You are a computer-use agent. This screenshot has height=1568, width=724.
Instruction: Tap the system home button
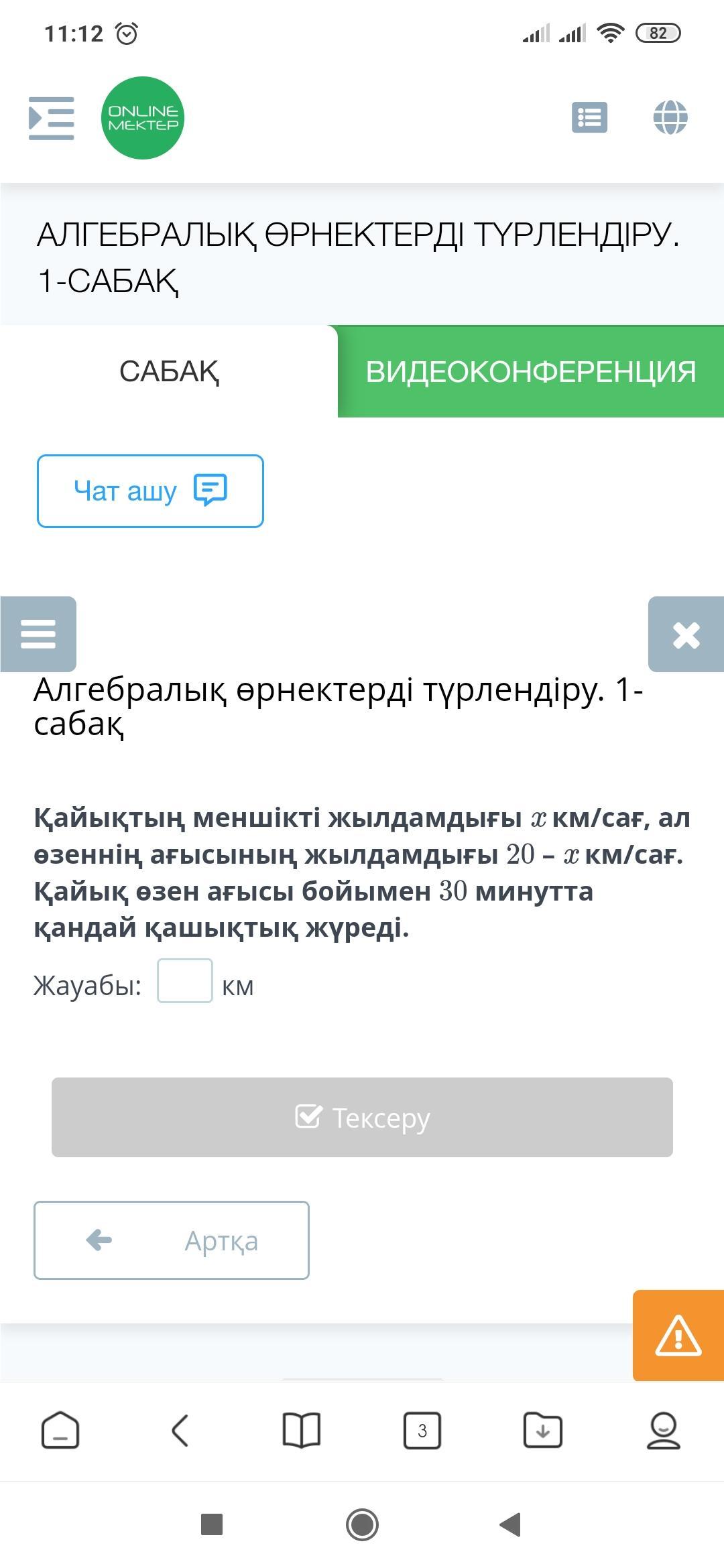coord(362,1524)
